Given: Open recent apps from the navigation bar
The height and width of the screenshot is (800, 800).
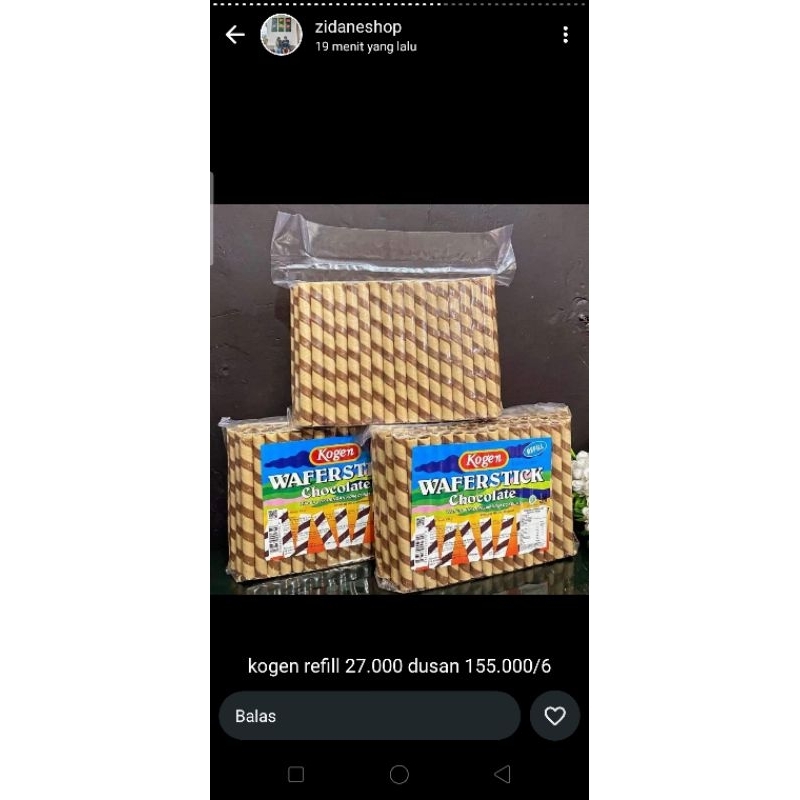Looking at the screenshot, I should click(x=296, y=774).
